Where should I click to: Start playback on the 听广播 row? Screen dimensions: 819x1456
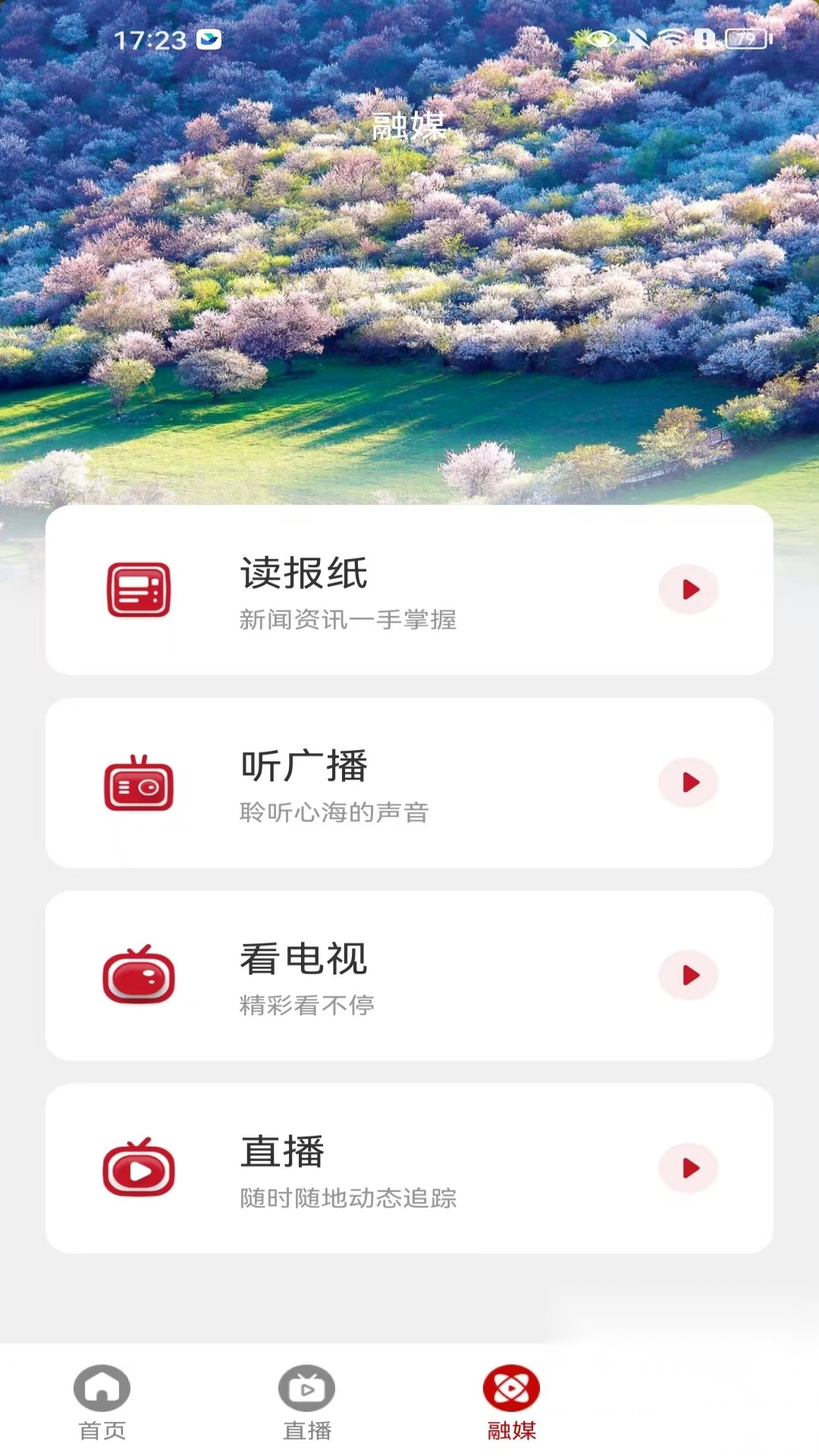click(689, 783)
